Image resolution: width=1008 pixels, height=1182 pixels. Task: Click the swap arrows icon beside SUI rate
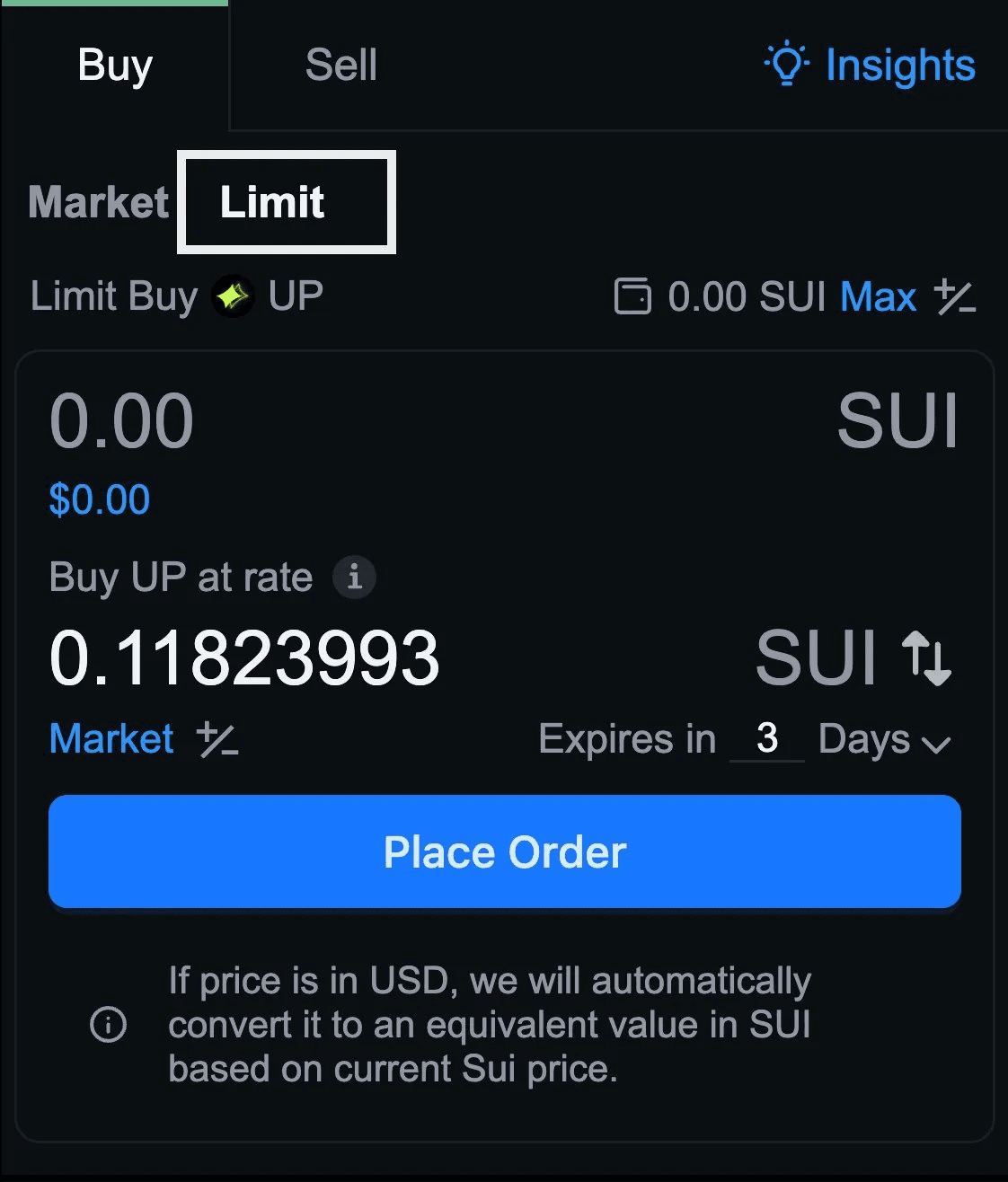(x=930, y=658)
